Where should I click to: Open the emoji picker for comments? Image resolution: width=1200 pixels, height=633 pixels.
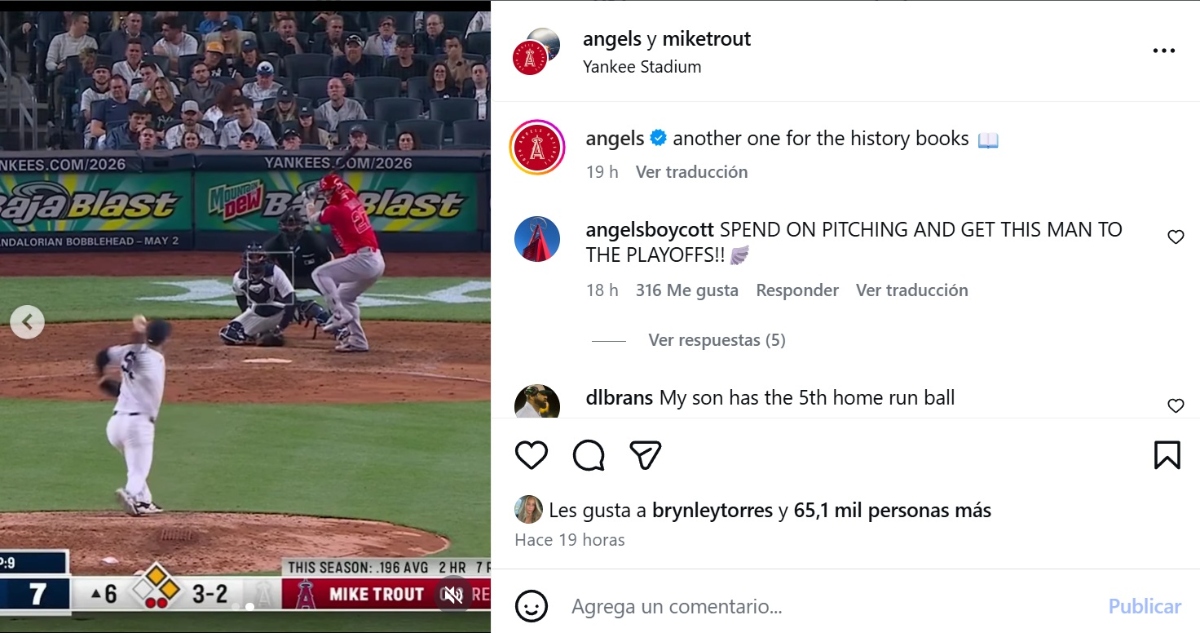tap(531, 606)
